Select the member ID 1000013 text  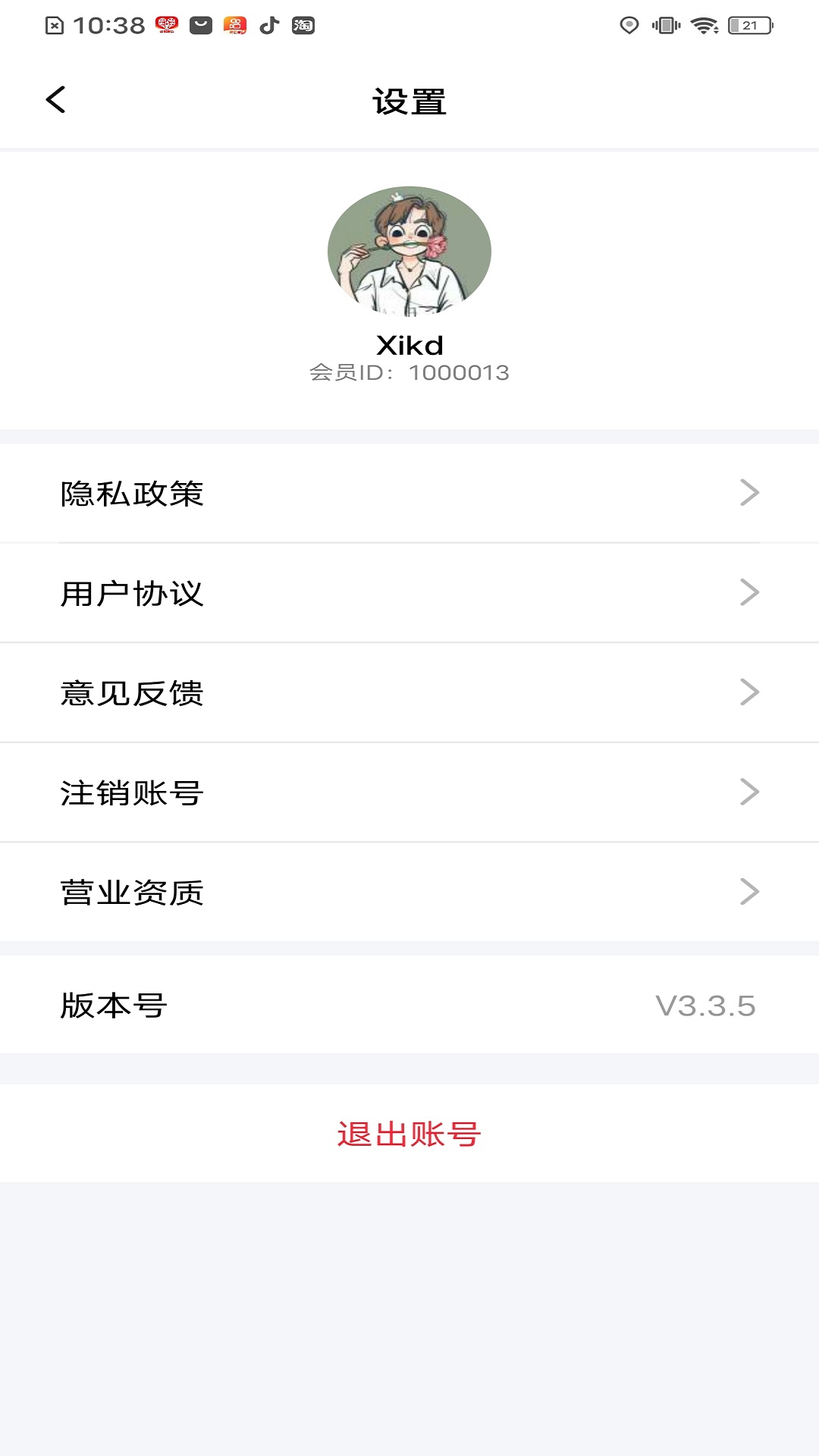[x=409, y=372]
